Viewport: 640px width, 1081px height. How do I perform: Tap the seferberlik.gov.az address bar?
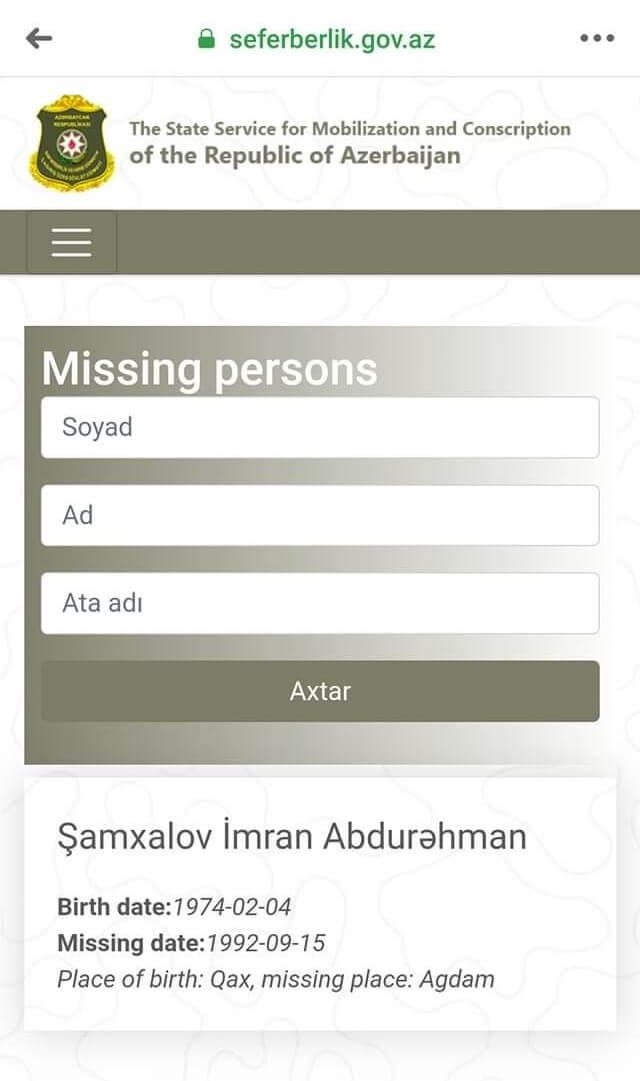tap(320, 39)
